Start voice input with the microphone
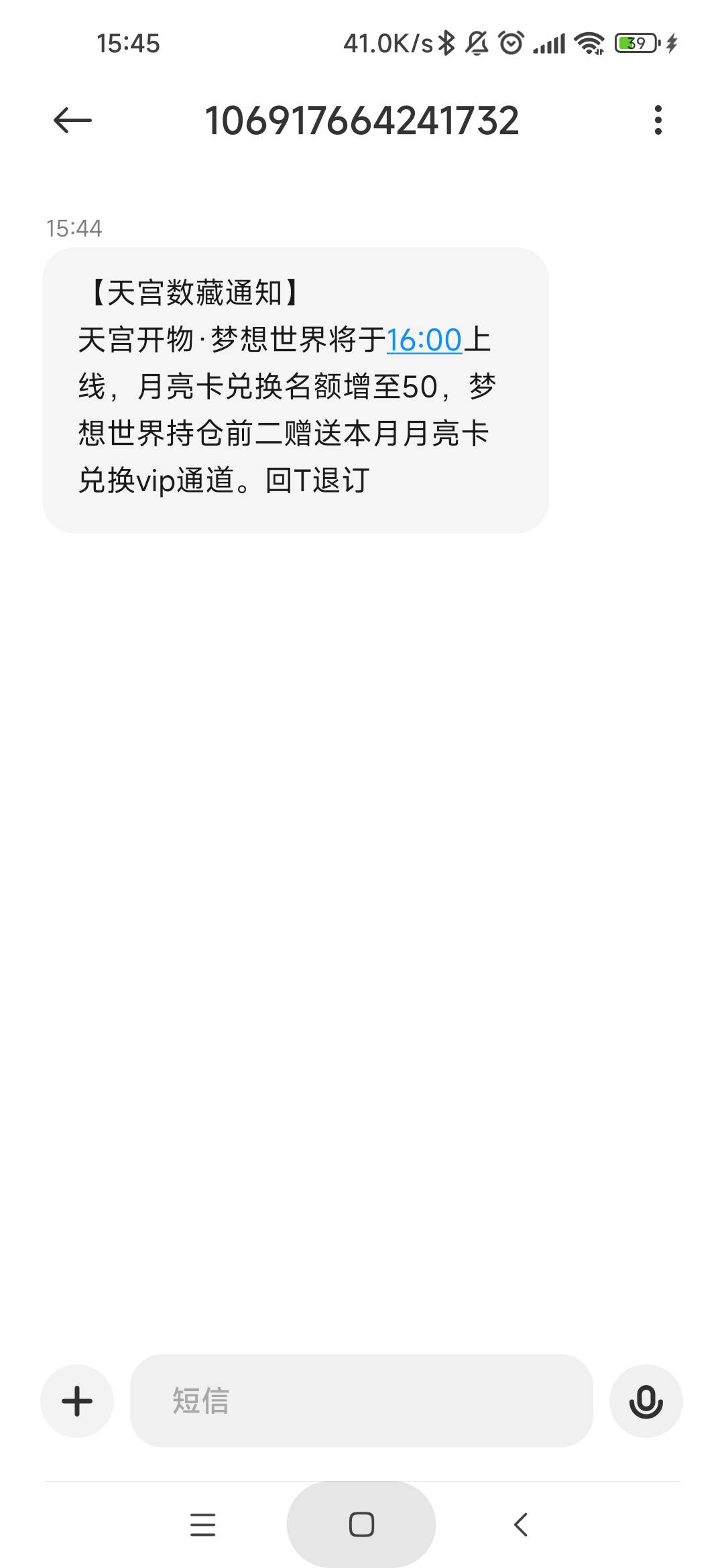 tap(646, 1400)
